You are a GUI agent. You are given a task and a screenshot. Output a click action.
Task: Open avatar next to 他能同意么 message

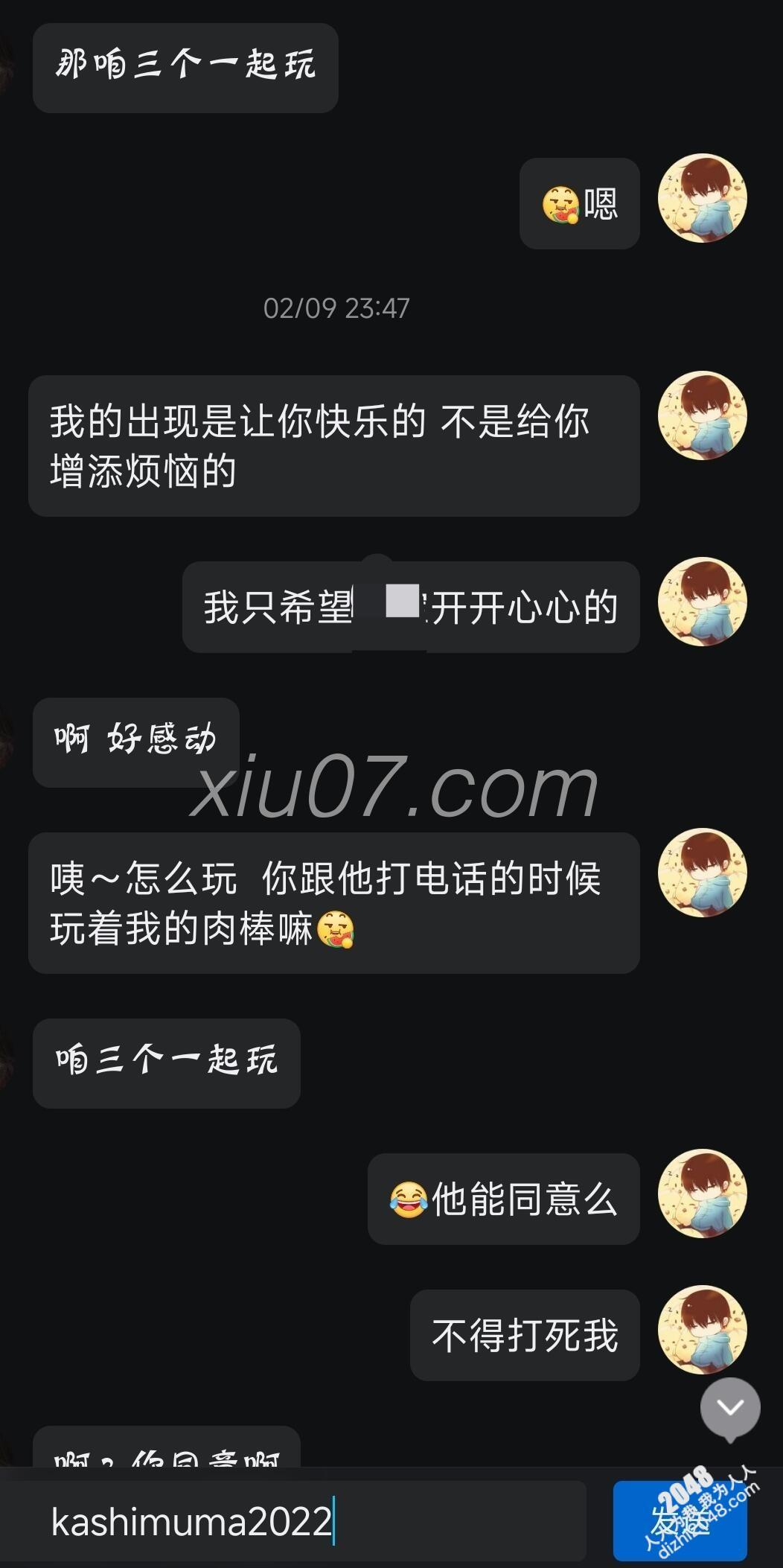coord(702,1193)
